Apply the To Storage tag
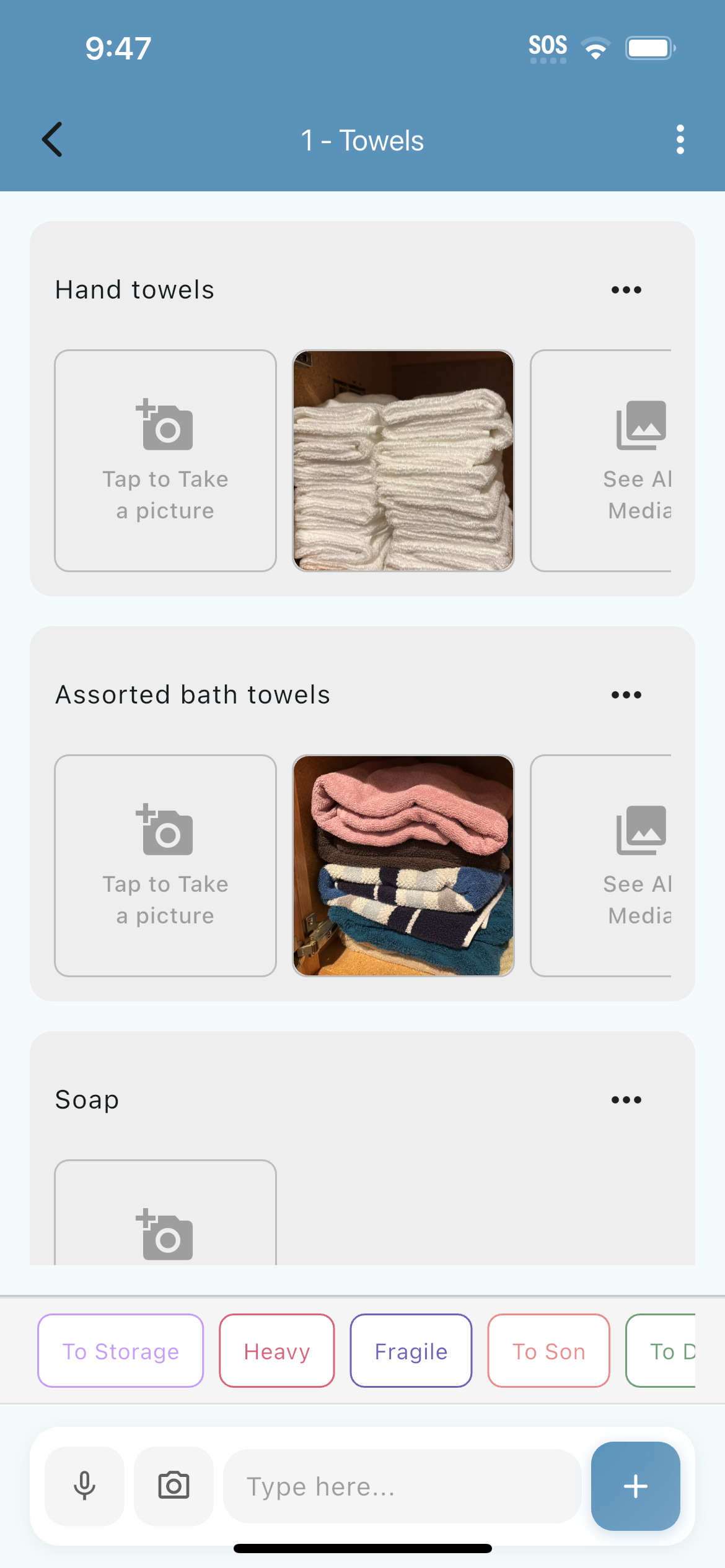 (x=120, y=1351)
